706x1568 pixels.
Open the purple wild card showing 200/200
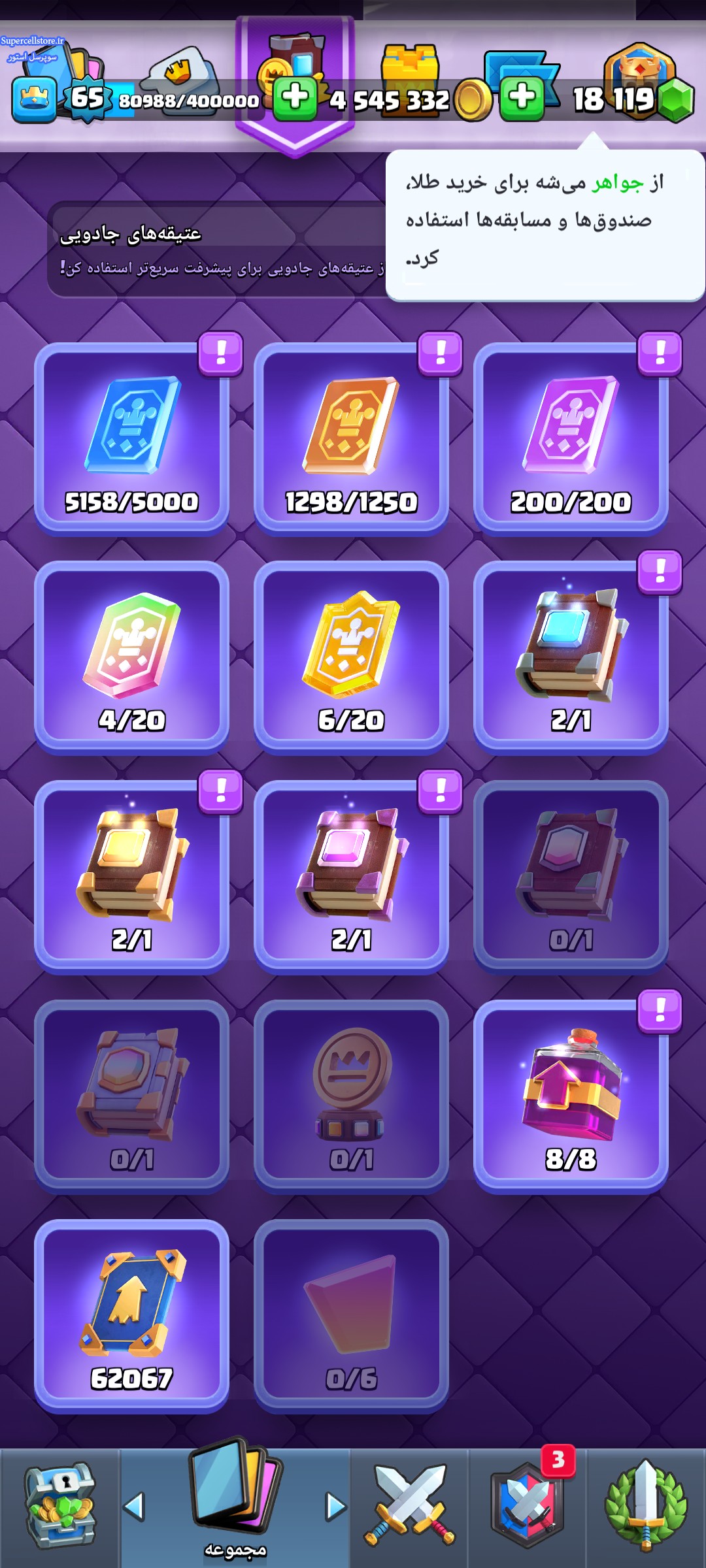coord(571,438)
